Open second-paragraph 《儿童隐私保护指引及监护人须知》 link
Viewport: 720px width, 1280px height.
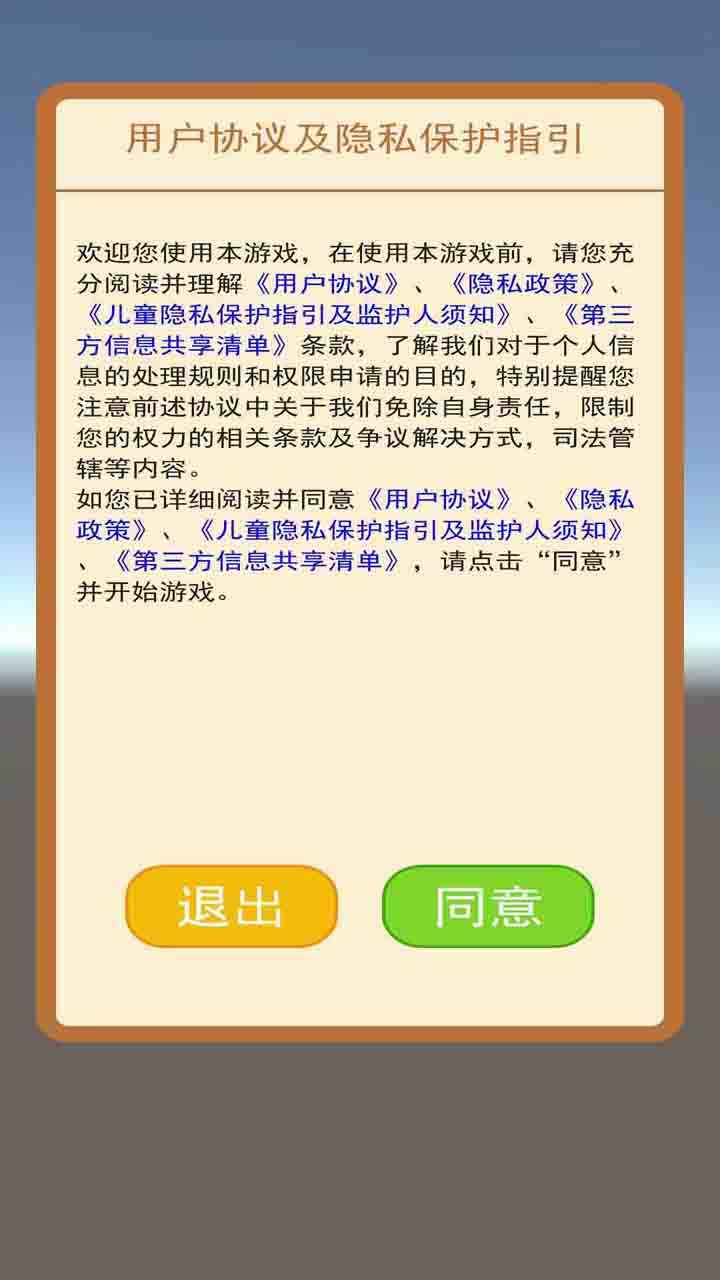click(x=411, y=530)
